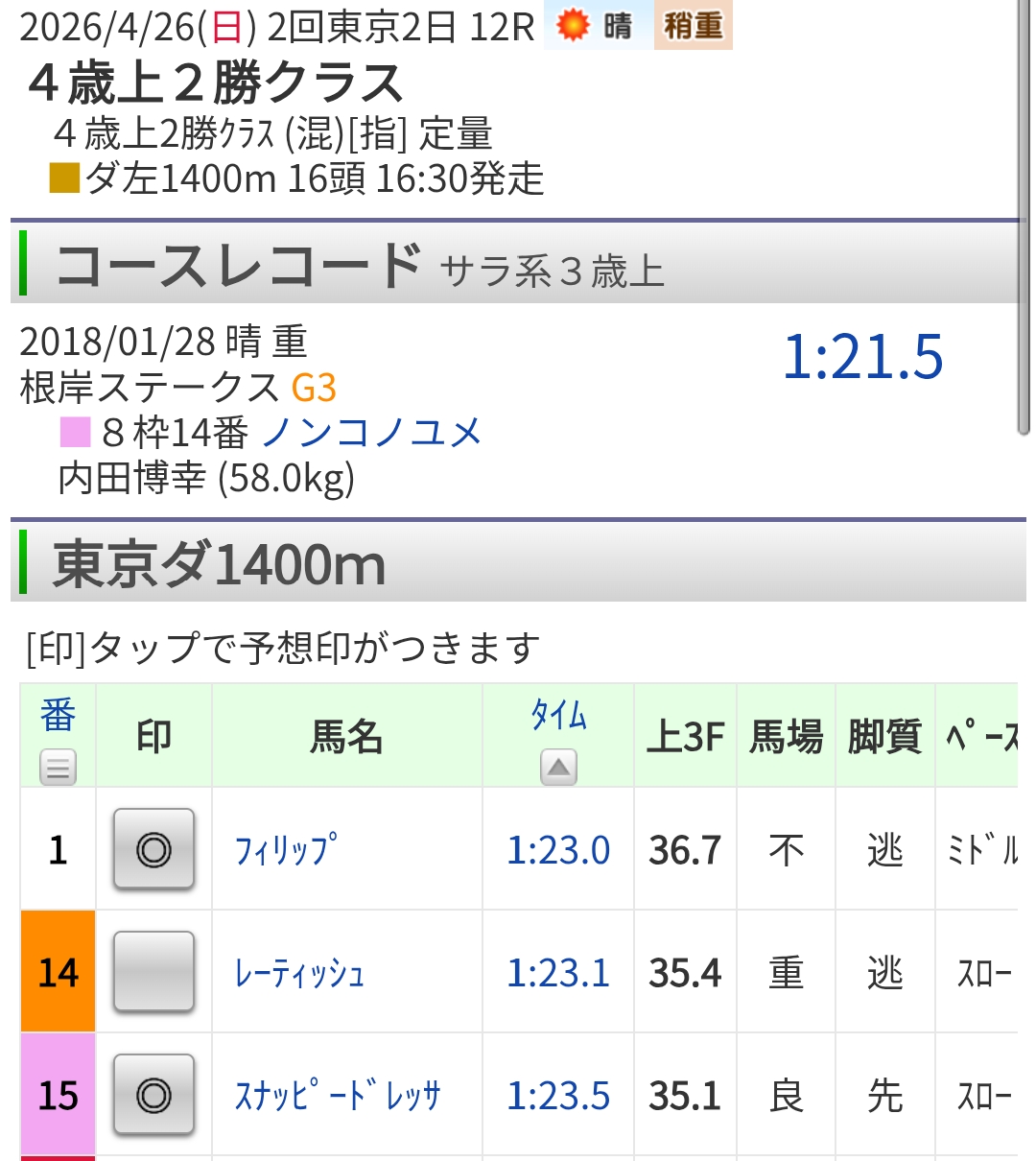
Task: Open the ノンコノユメ horse link
Action: (371, 433)
